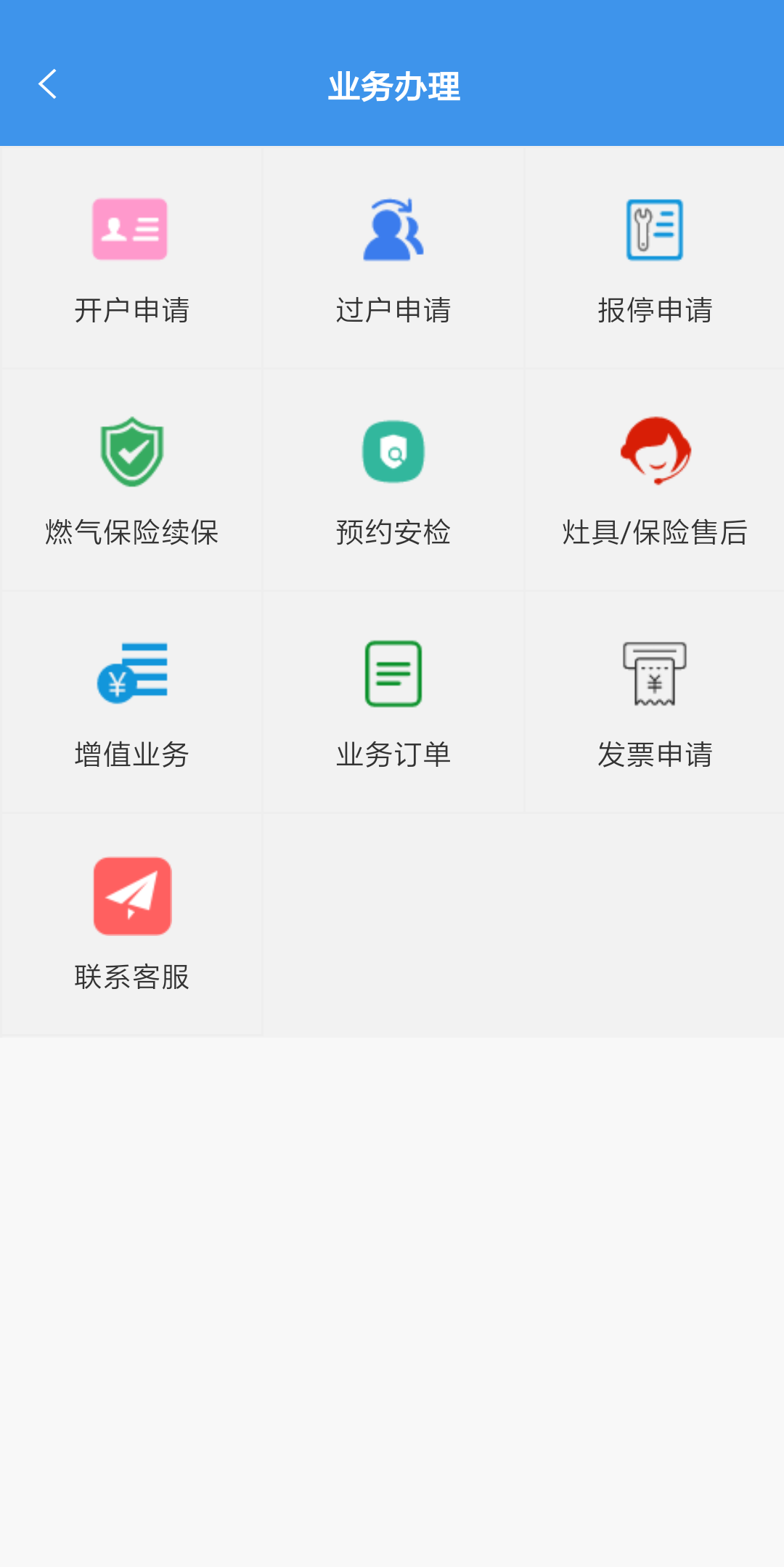Image resolution: width=784 pixels, height=1567 pixels.
Task: Tap the green shield 燃气保险续保 icon
Action: (x=131, y=452)
